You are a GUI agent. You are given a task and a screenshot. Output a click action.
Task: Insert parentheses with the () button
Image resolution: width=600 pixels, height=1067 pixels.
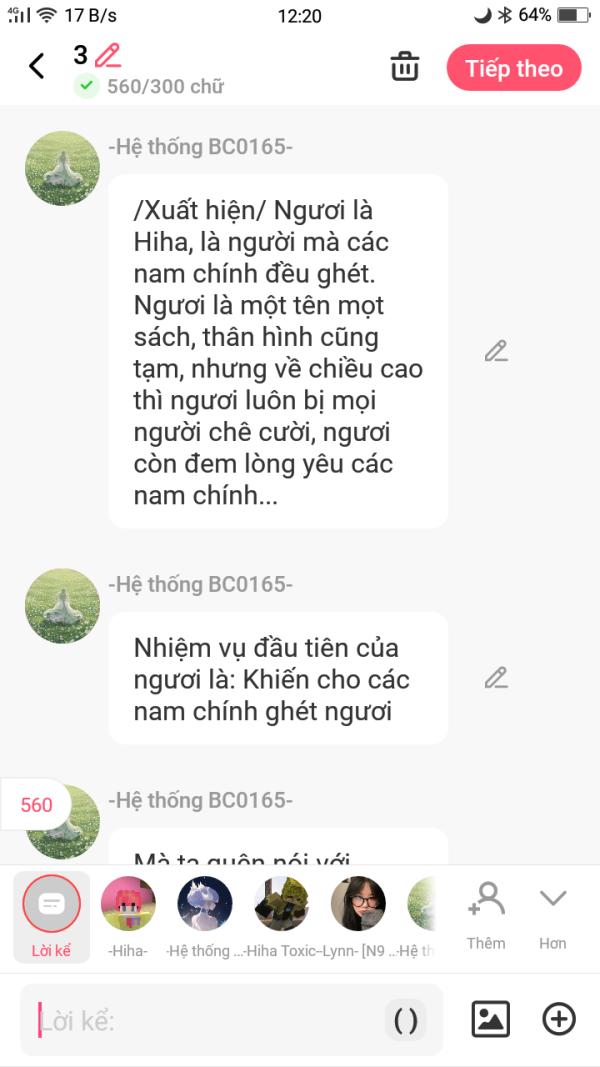click(x=406, y=1021)
